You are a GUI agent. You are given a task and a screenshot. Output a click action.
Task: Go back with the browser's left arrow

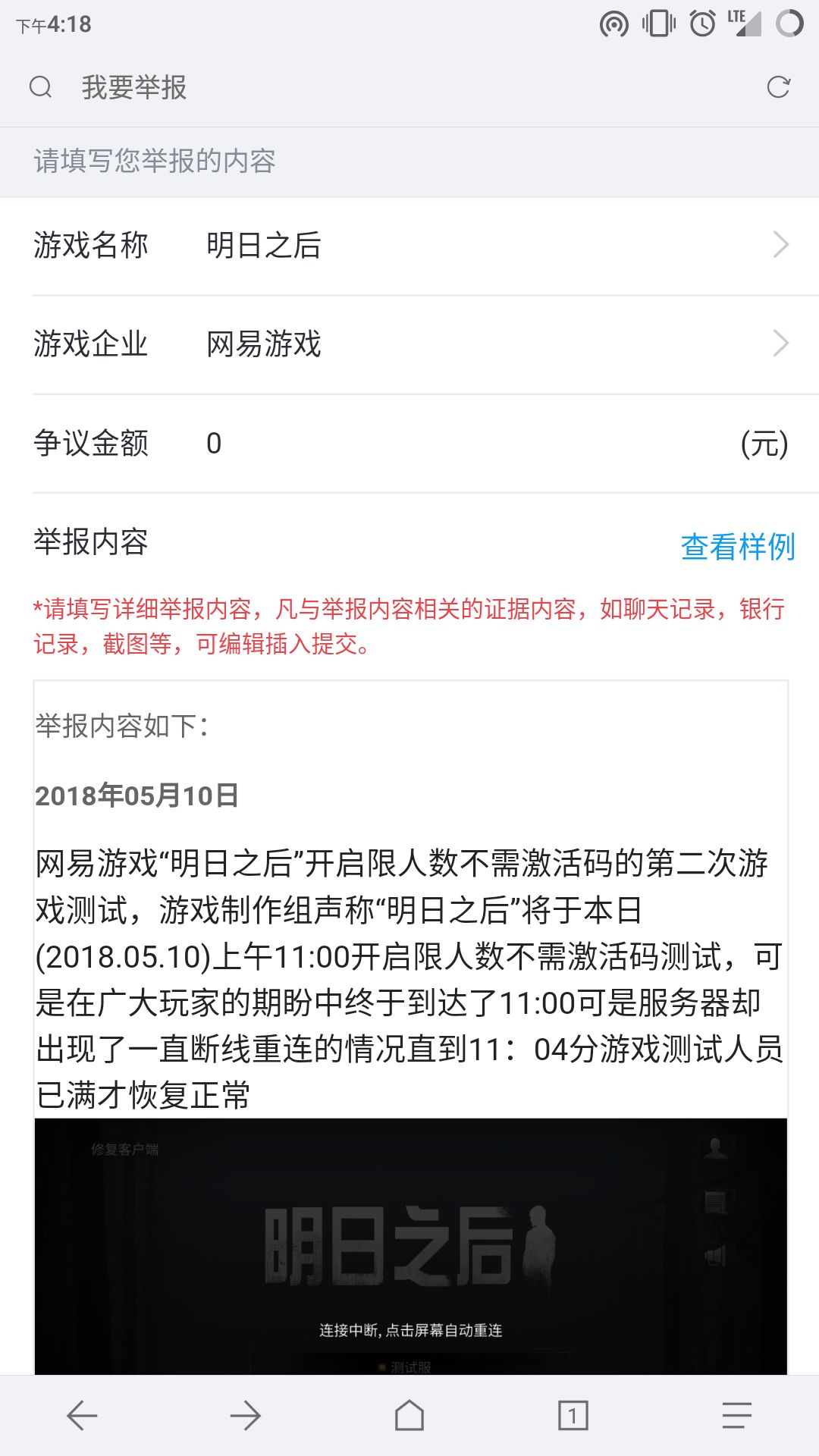(82, 1415)
